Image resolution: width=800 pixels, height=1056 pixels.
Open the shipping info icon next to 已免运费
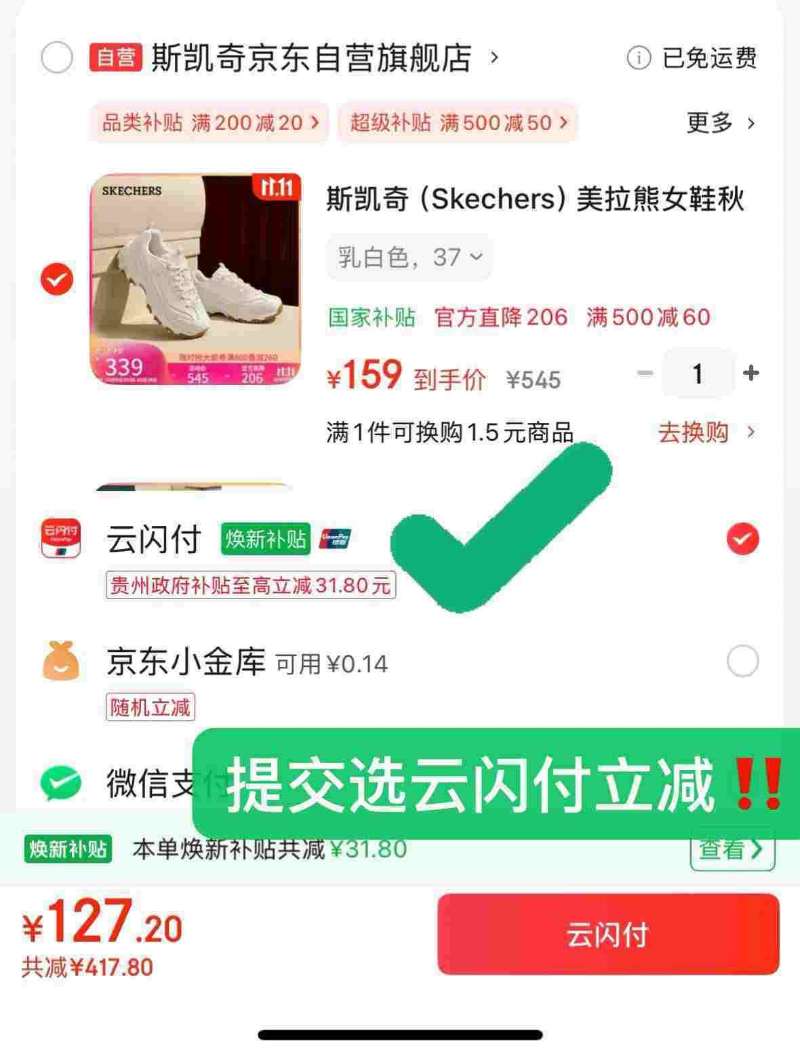coord(638,58)
